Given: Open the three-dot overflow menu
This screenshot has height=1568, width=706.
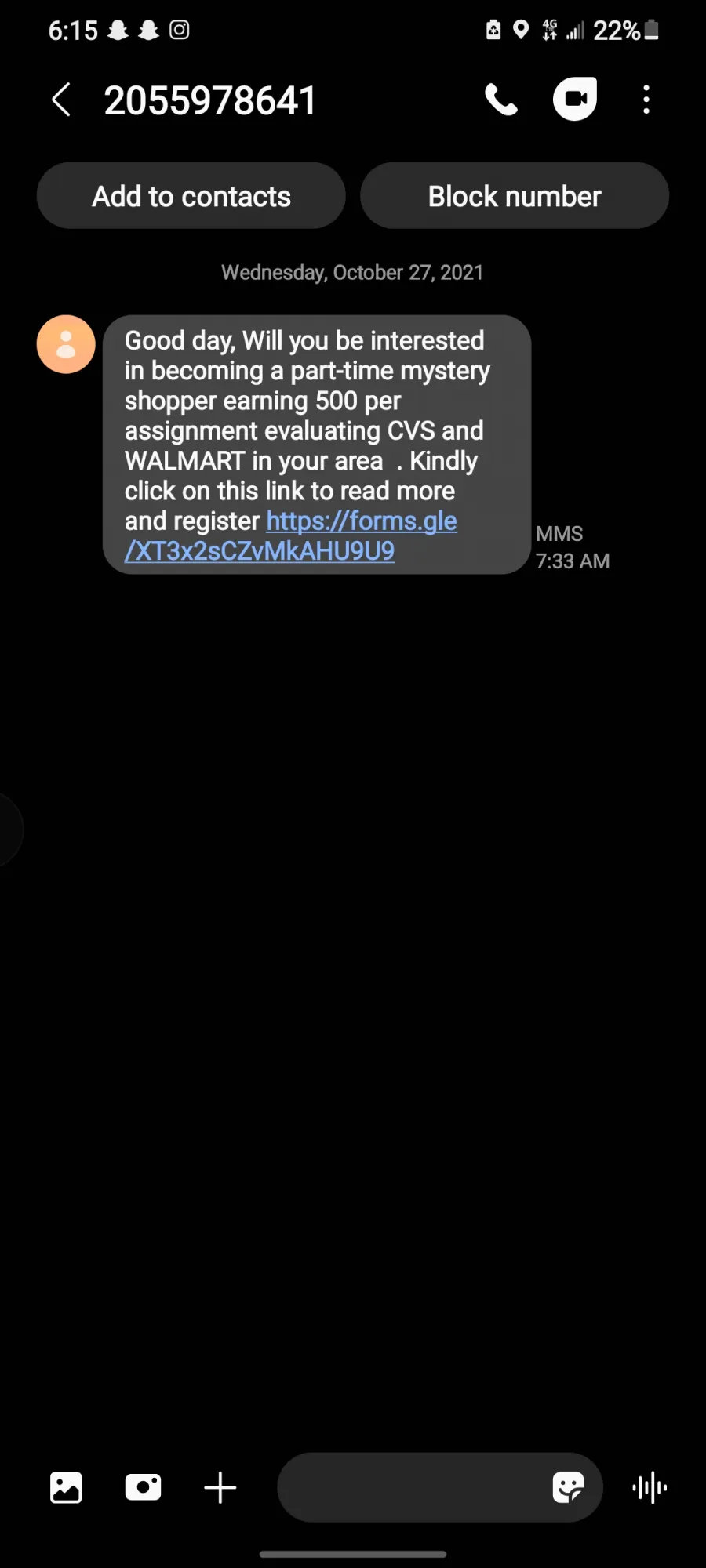Looking at the screenshot, I should coord(646,100).
